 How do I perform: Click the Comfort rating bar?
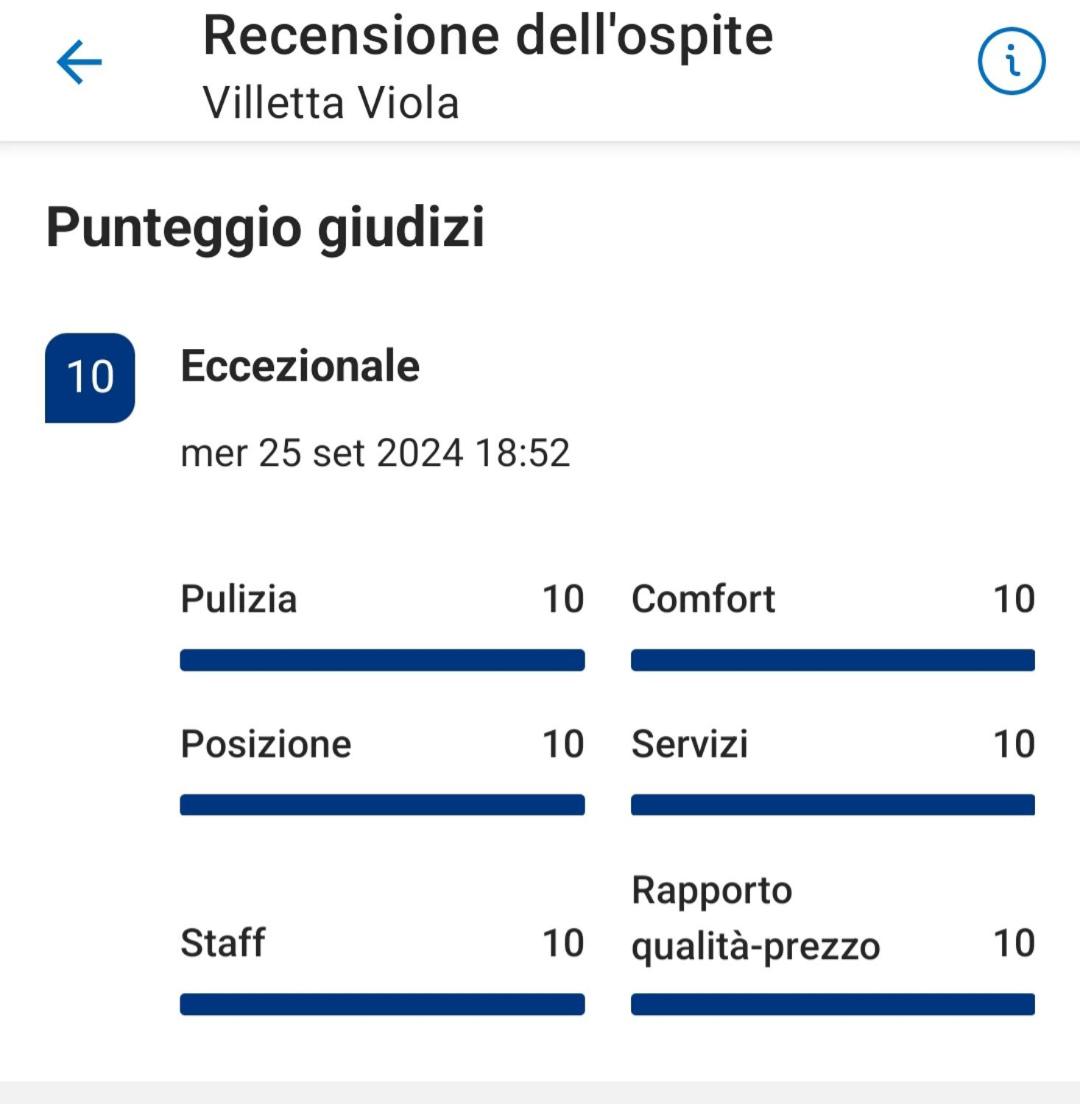coord(833,658)
